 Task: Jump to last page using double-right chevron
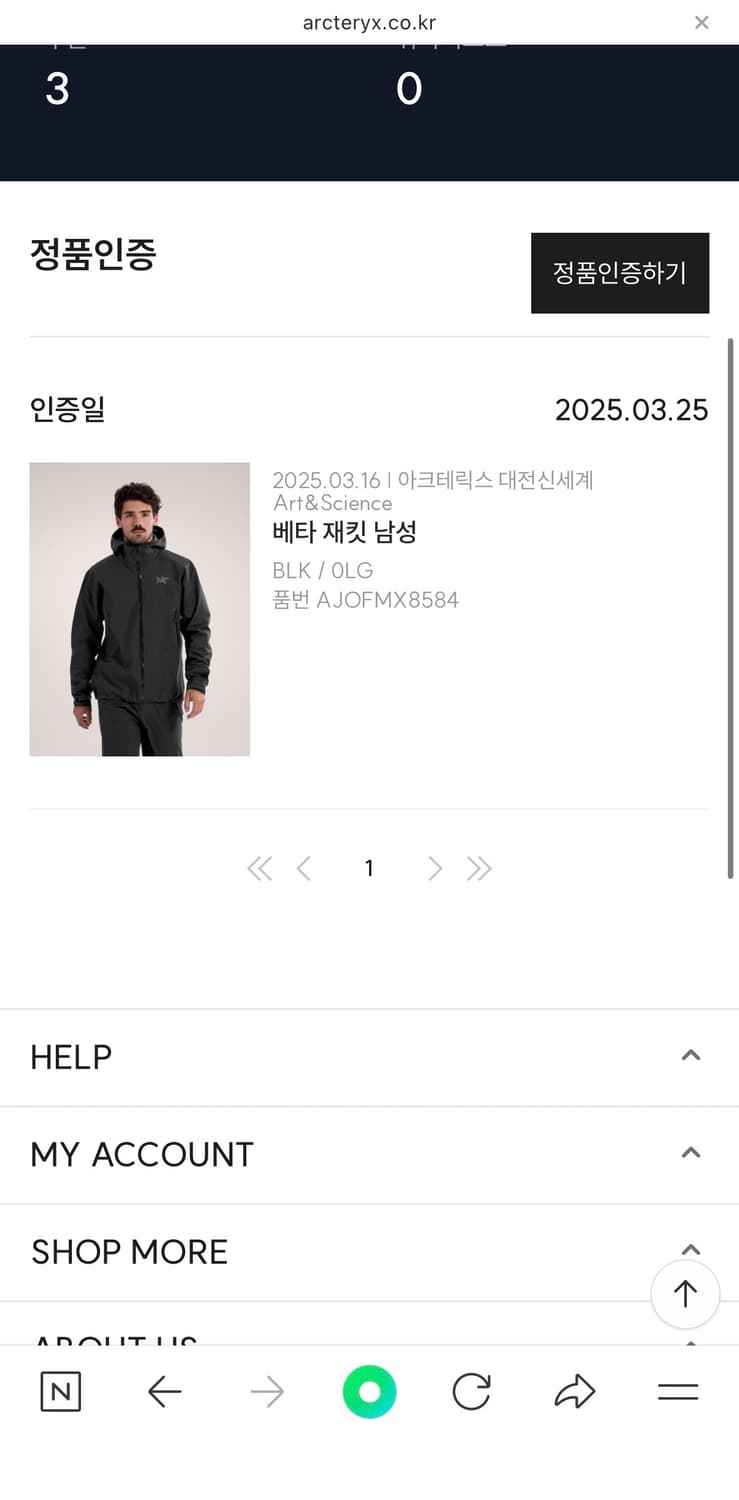click(x=479, y=868)
